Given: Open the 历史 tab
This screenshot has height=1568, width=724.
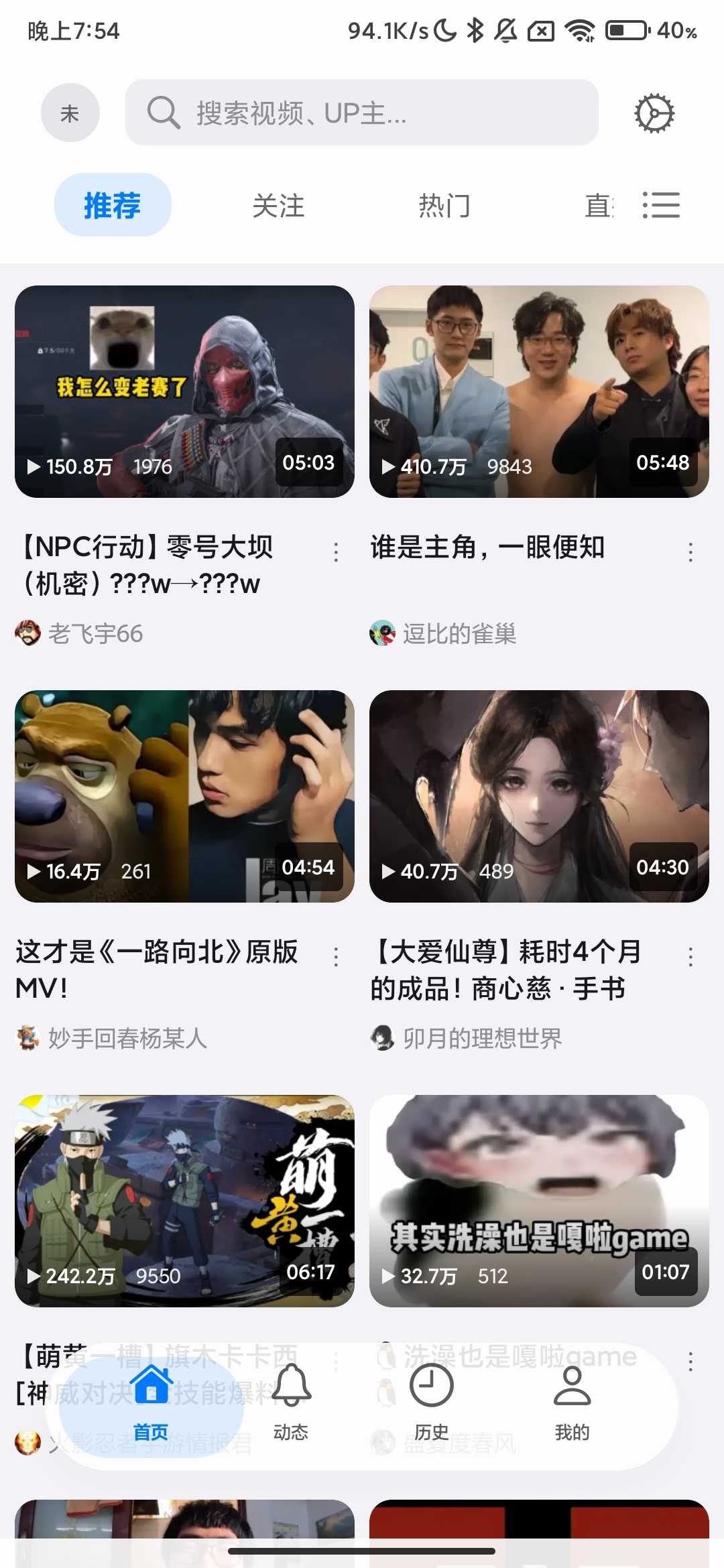Looking at the screenshot, I should [432, 1402].
